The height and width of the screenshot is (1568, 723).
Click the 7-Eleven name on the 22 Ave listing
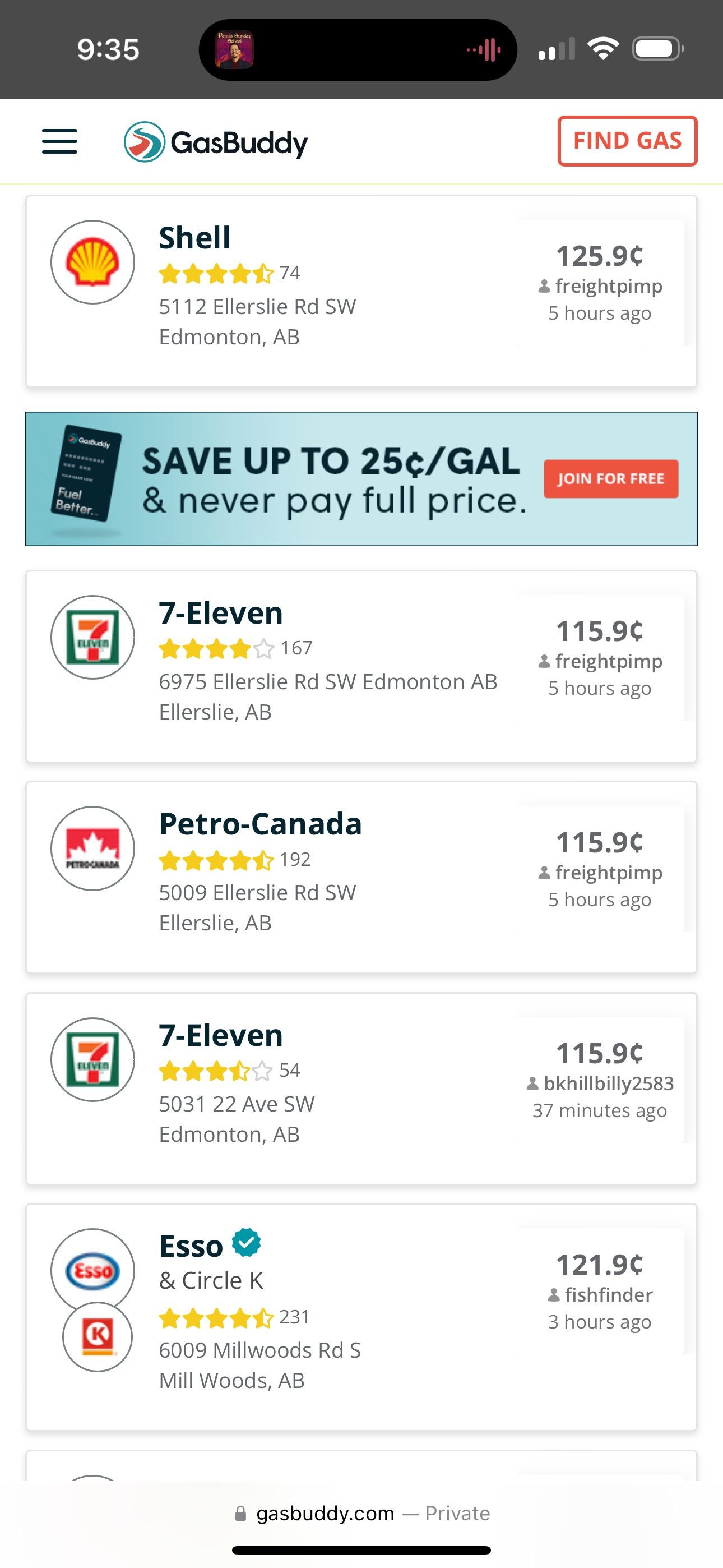(x=220, y=1033)
